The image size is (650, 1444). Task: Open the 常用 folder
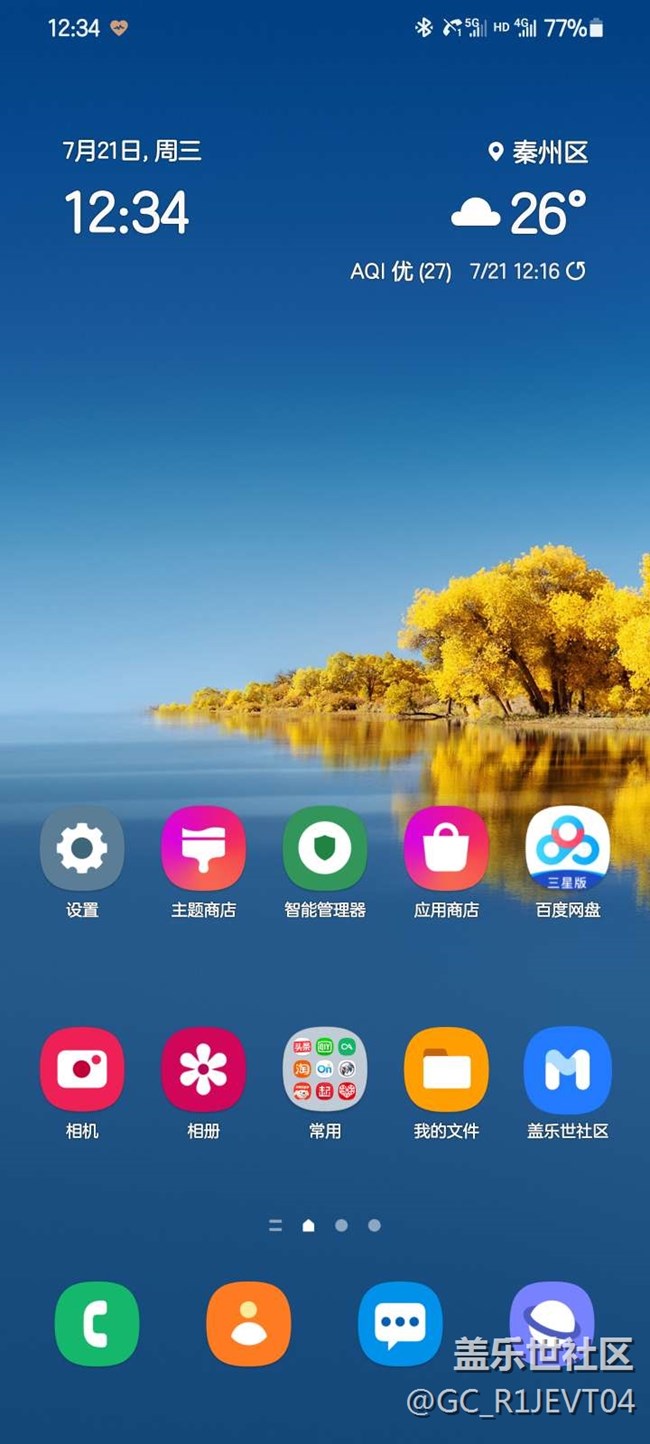tap(325, 1070)
